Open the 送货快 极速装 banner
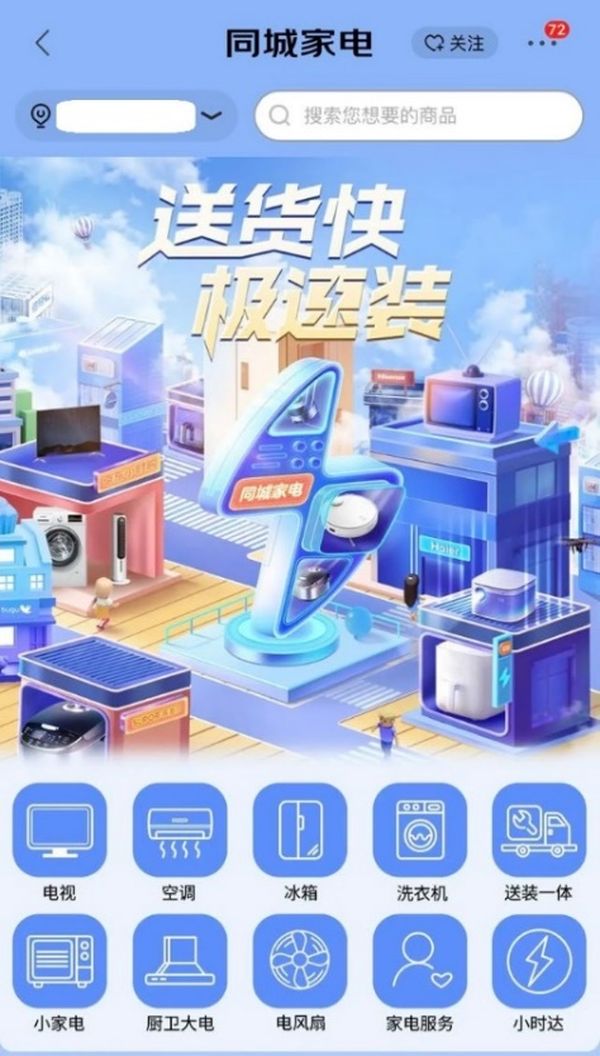600x1056 pixels. point(300,460)
